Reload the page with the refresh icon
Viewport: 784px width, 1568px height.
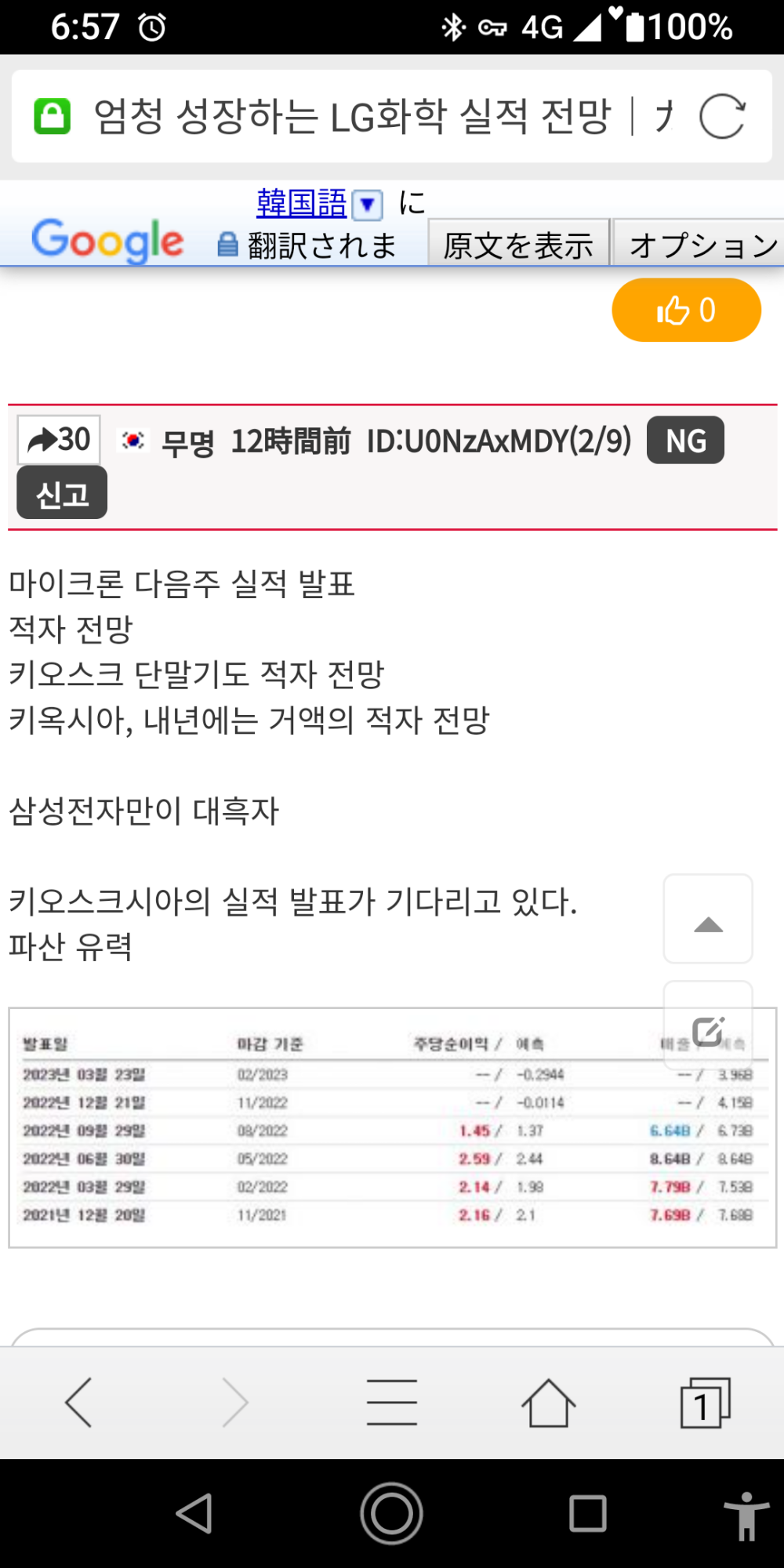point(721,117)
